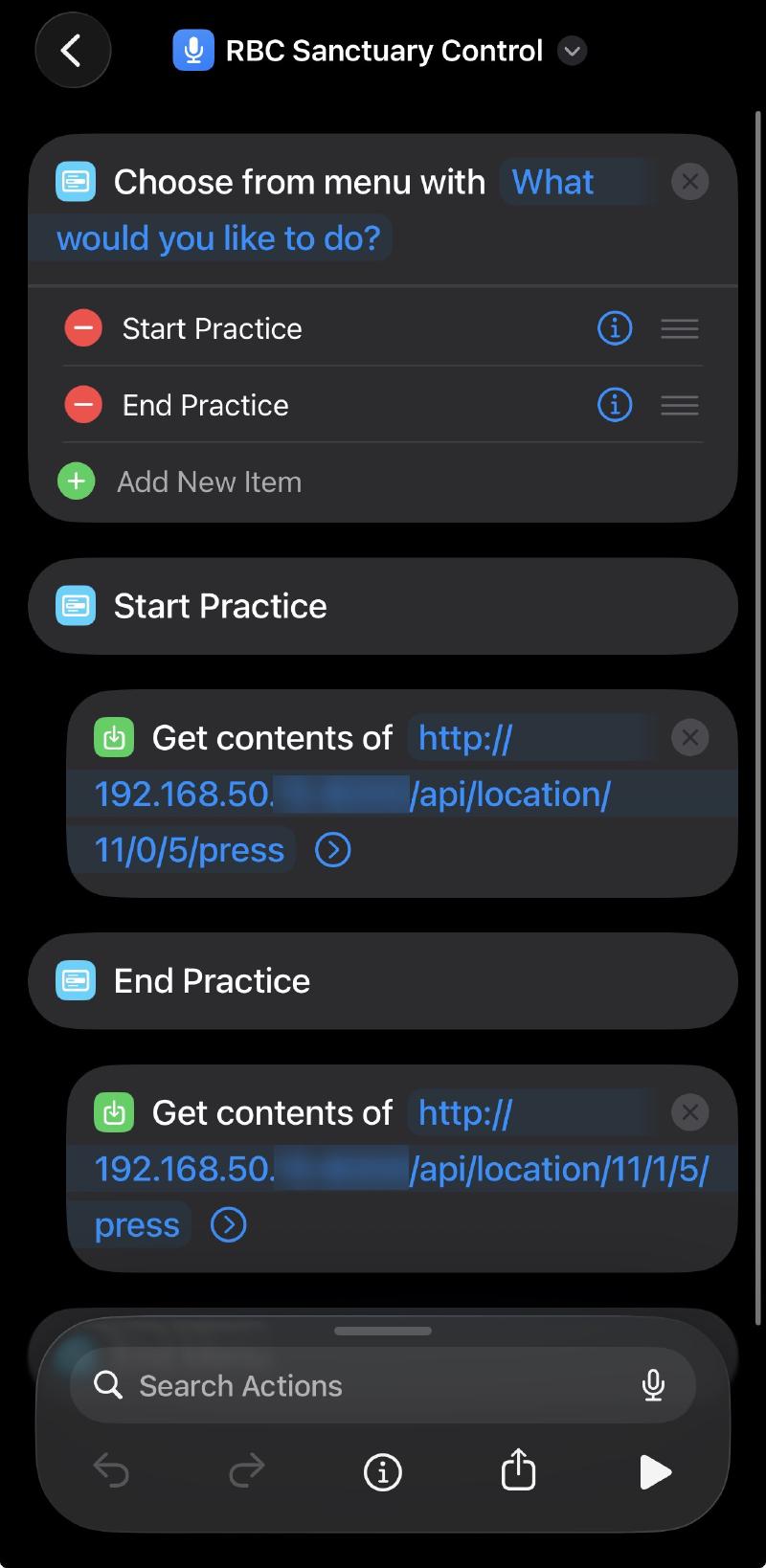766x1568 pixels.
Task: Expand the End Practice URL options chevron
Action: pos(227,1223)
